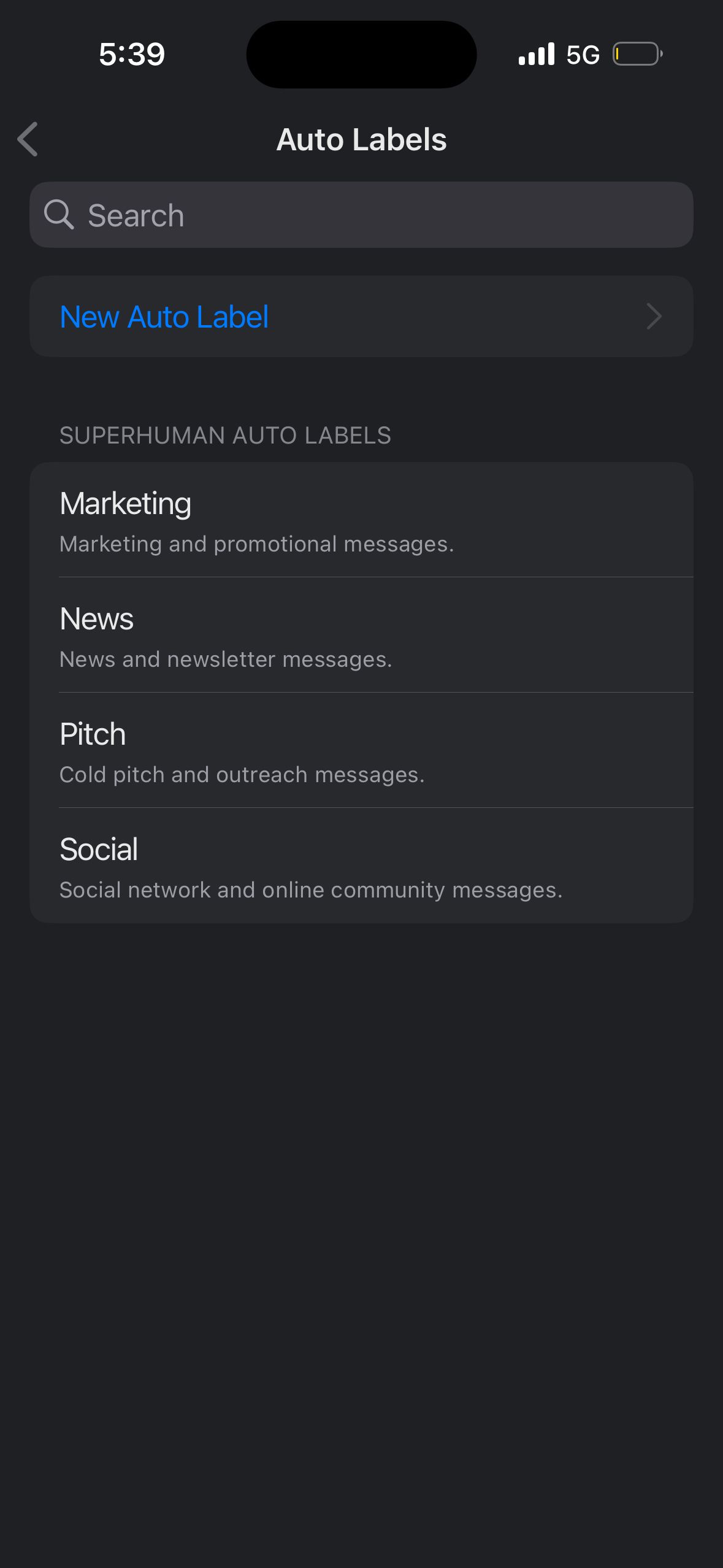Click the time display in status bar
723x1568 pixels.
131,54
